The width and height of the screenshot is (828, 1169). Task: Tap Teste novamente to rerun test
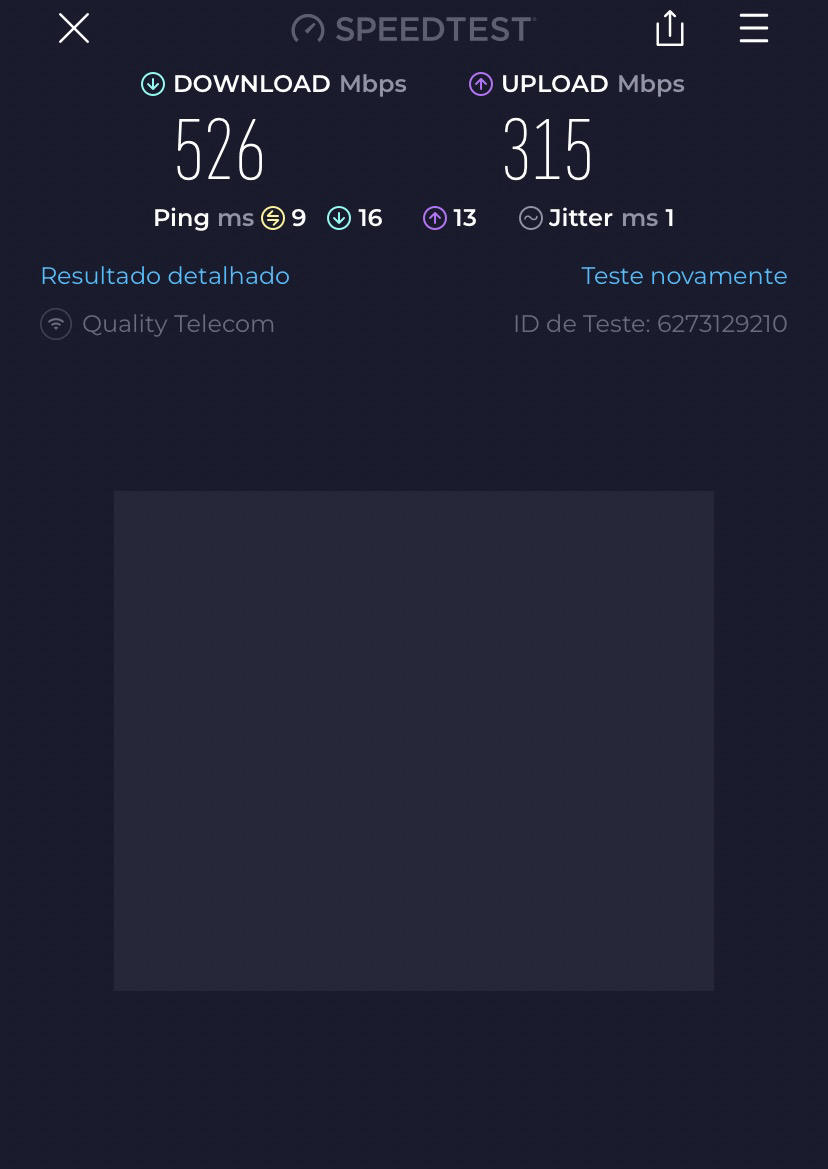pyautogui.click(x=684, y=275)
